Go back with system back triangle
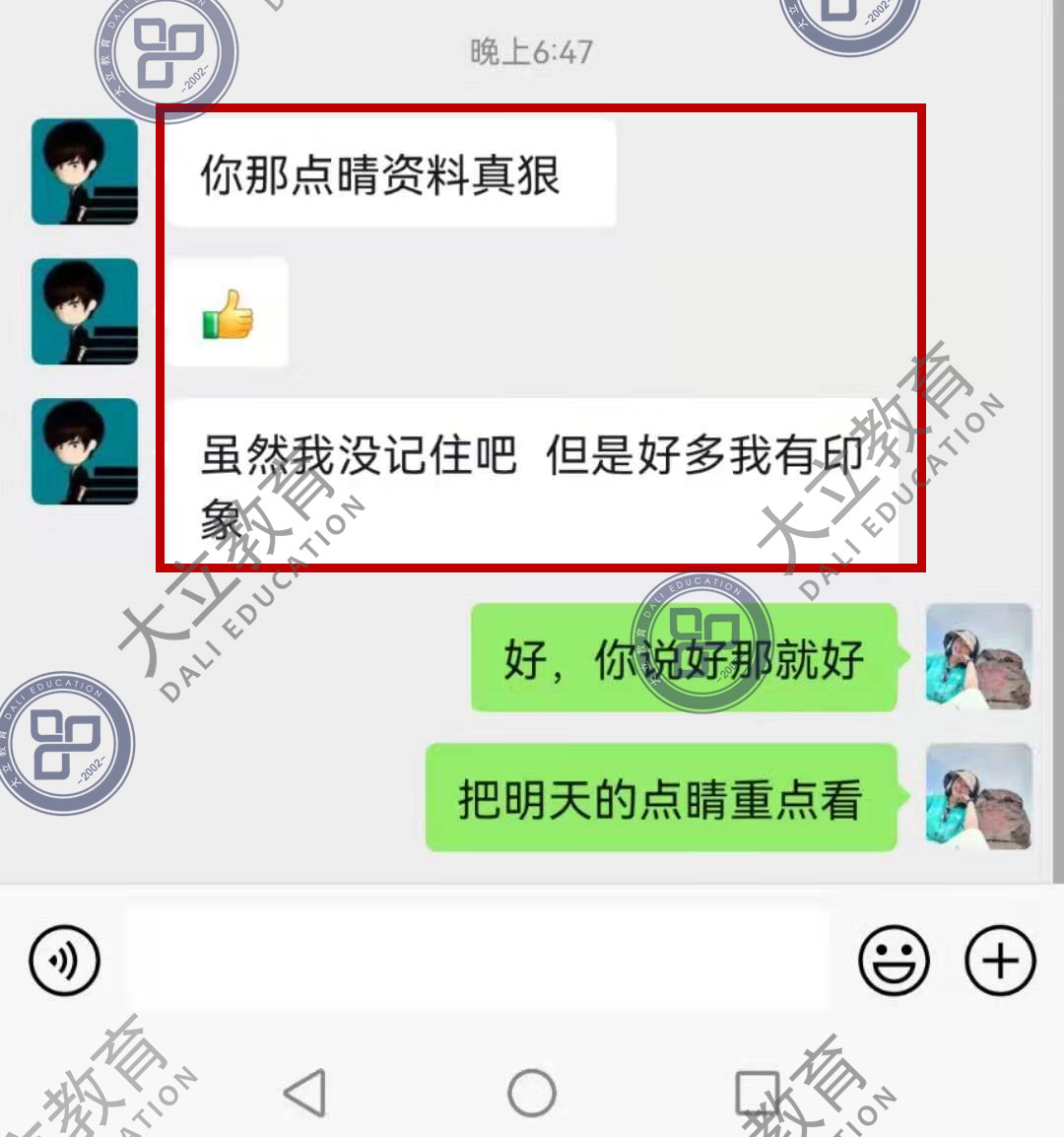Screen dimensions: 1064x1137 click(305, 1093)
